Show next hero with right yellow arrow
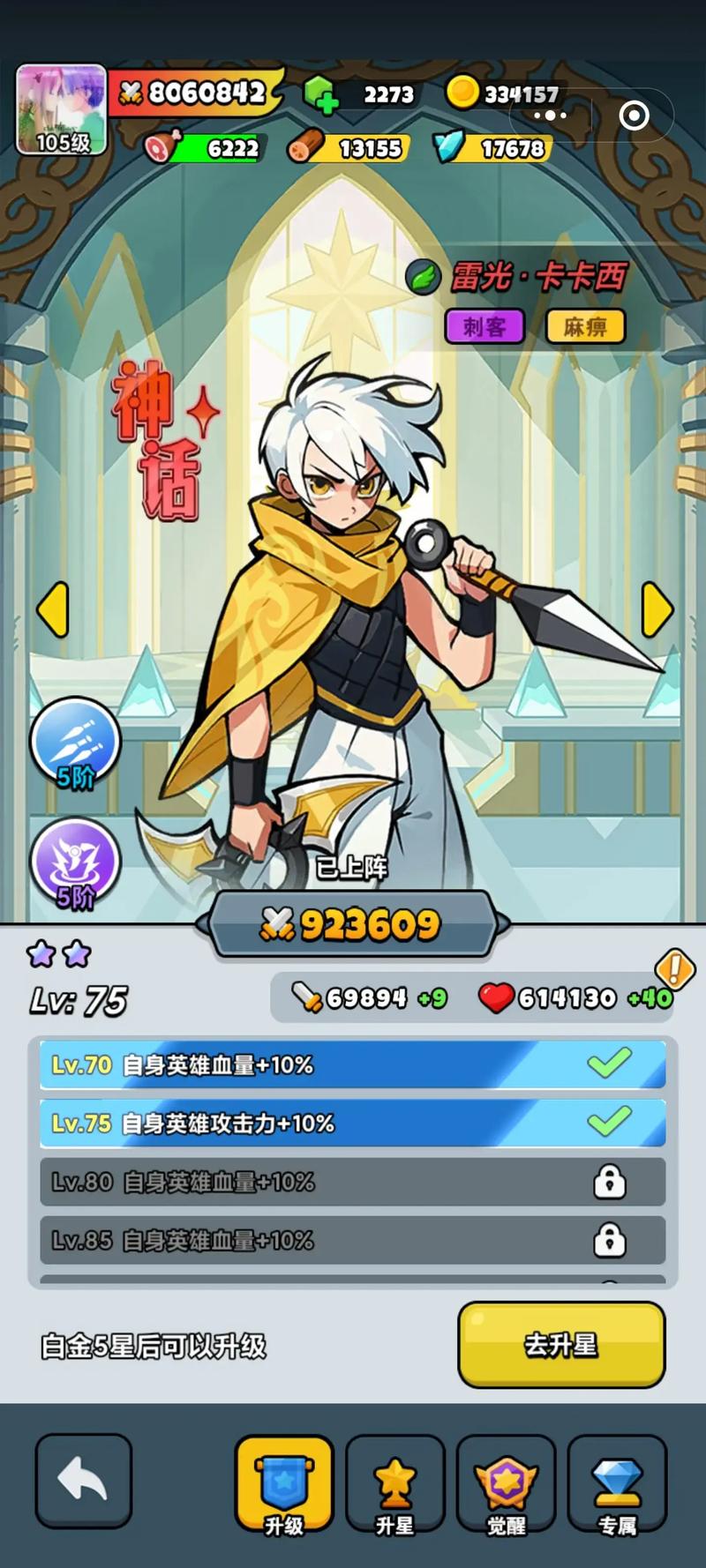 pyautogui.click(x=657, y=609)
